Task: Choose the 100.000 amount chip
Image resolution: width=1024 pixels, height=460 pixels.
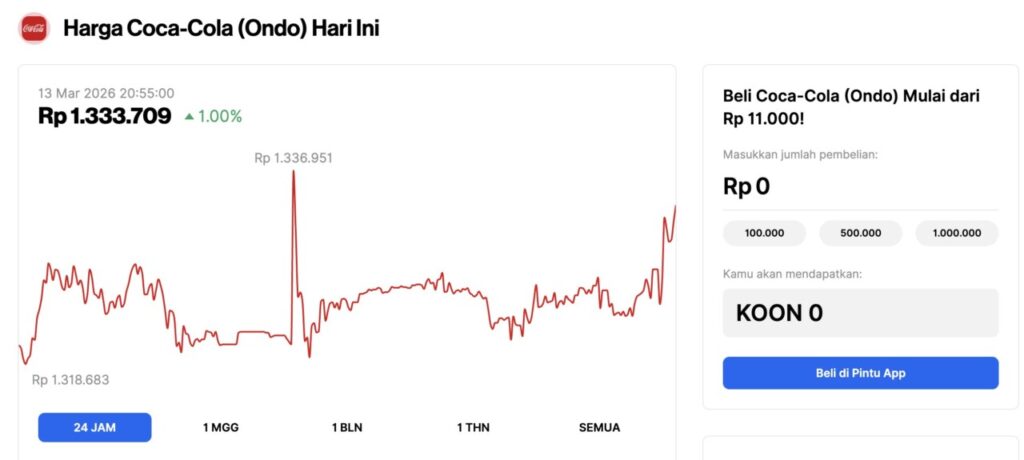Action: pyautogui.click(x=764, y=233)
